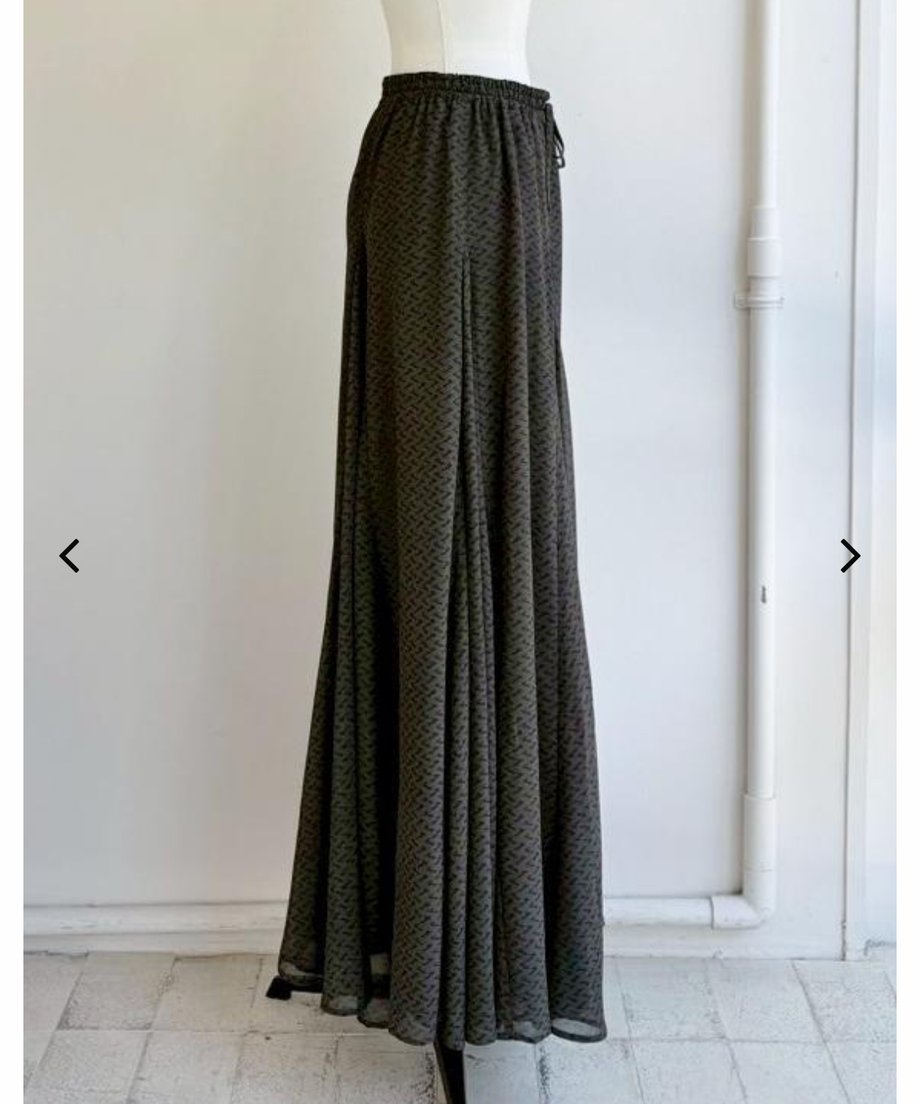Show the next product photo
Screen dimensions: 920x1104
[850, 556]
